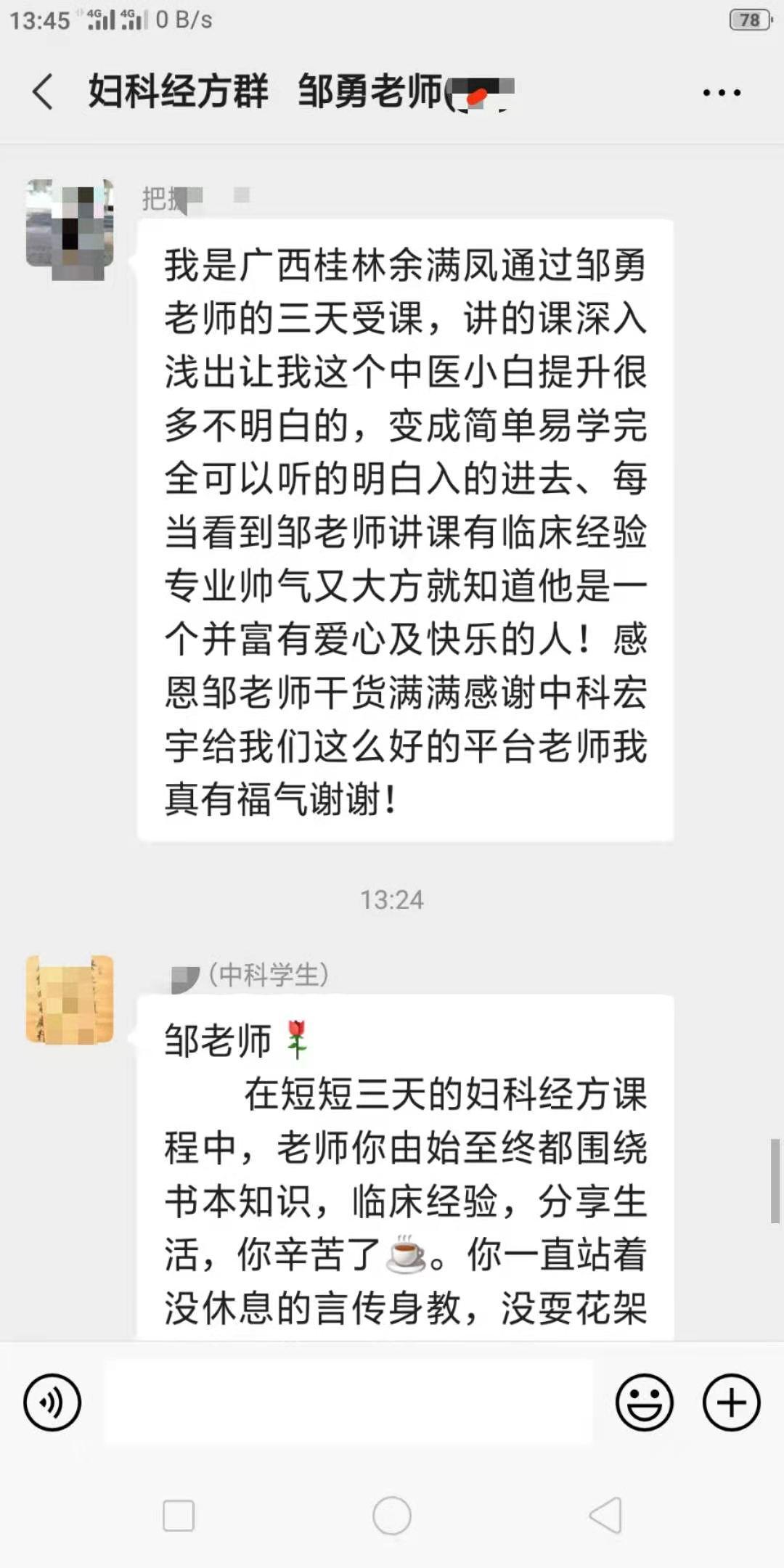
Task: Select the long testimonial message bubble
Action: point(407,530)
